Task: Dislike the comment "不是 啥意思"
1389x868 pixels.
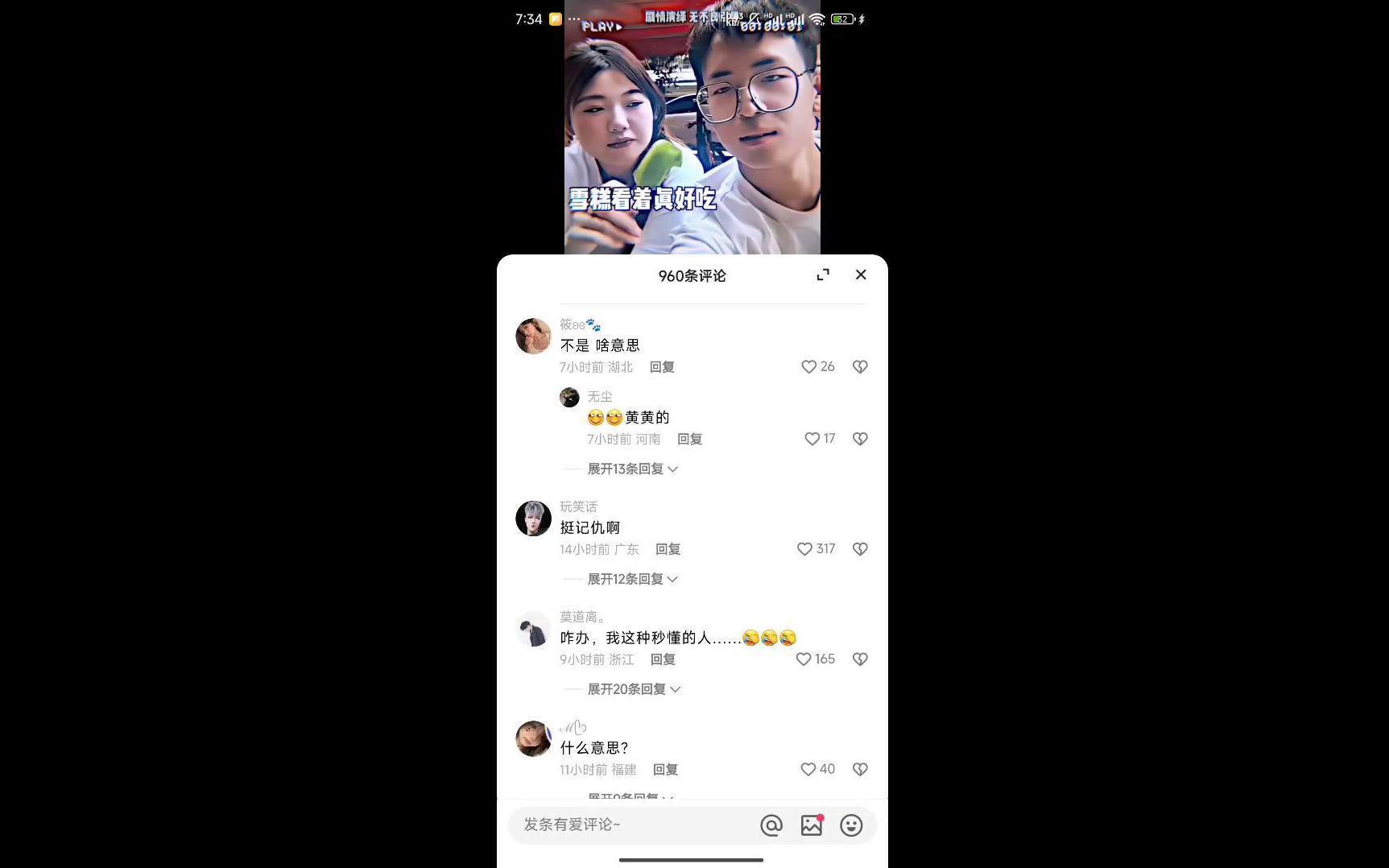Action: click(x=860, y=367)
